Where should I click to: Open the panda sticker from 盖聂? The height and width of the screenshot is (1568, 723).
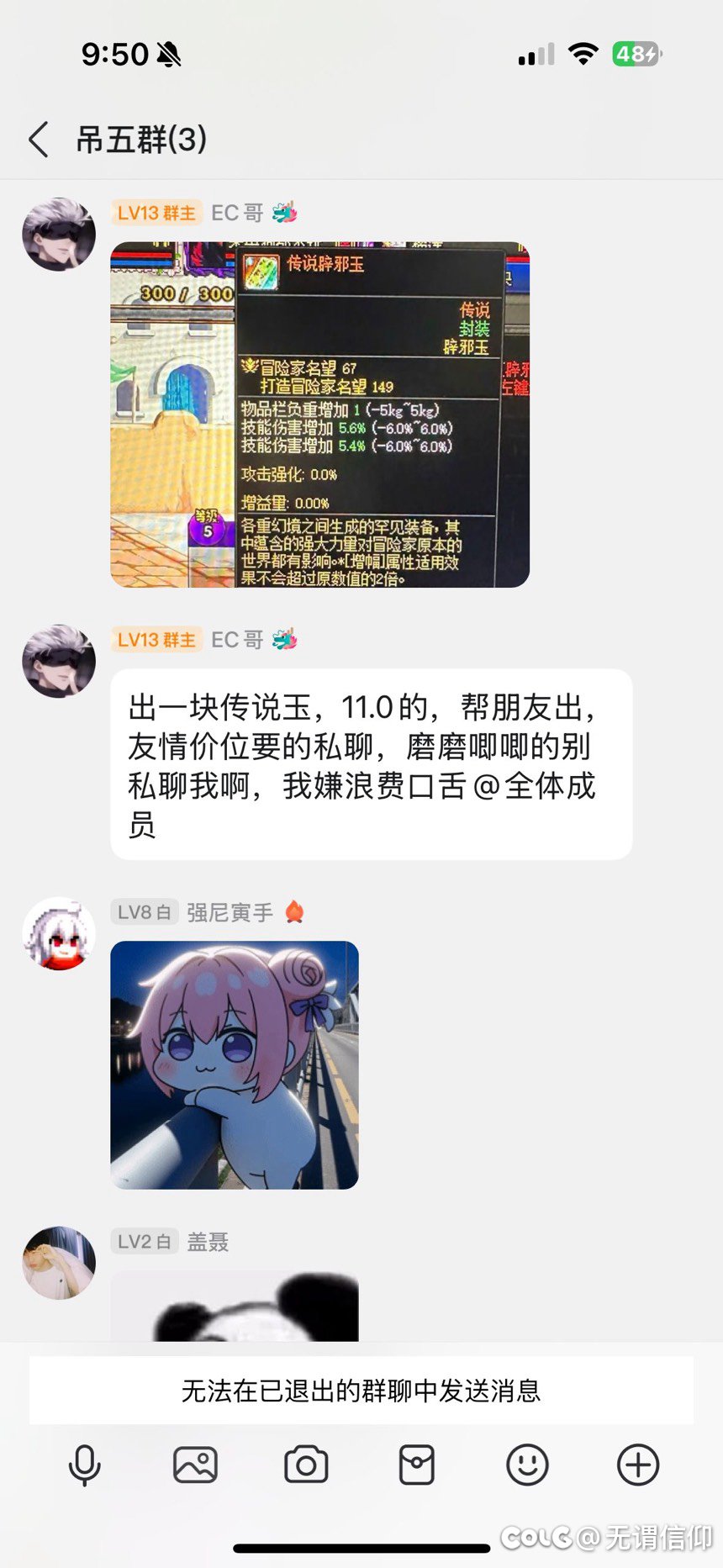[x=235, y=1307]
